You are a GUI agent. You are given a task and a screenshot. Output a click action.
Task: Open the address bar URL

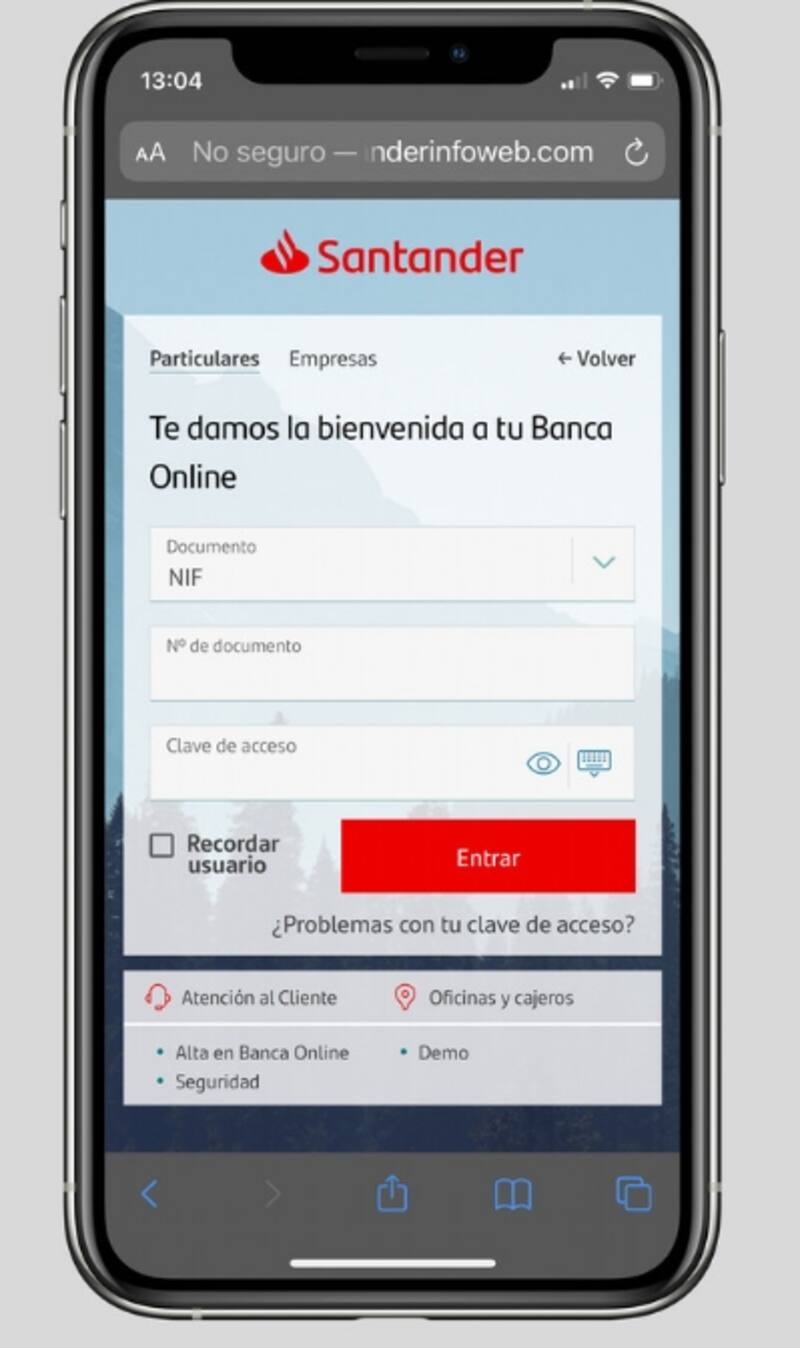392,153
